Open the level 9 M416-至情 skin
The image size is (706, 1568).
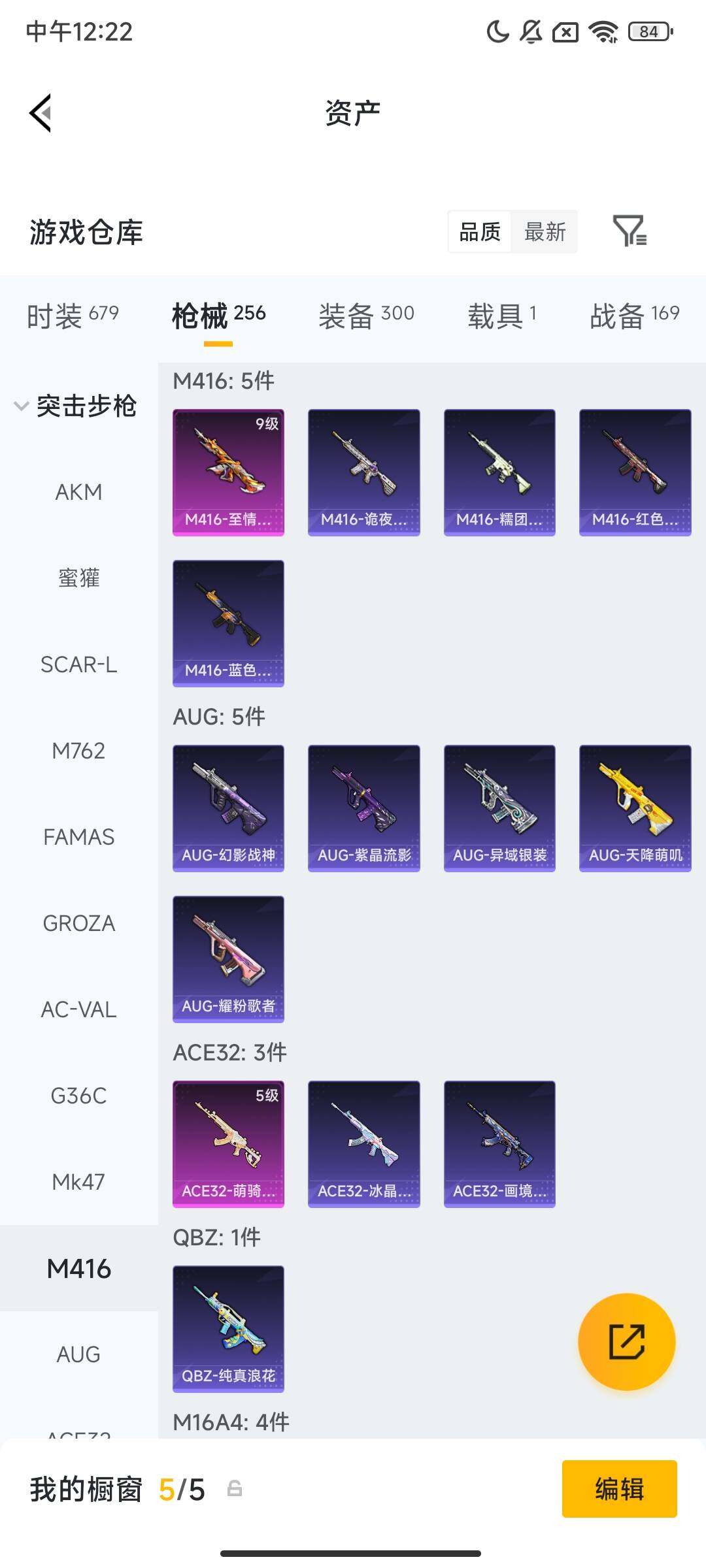(x=228, y=472)
